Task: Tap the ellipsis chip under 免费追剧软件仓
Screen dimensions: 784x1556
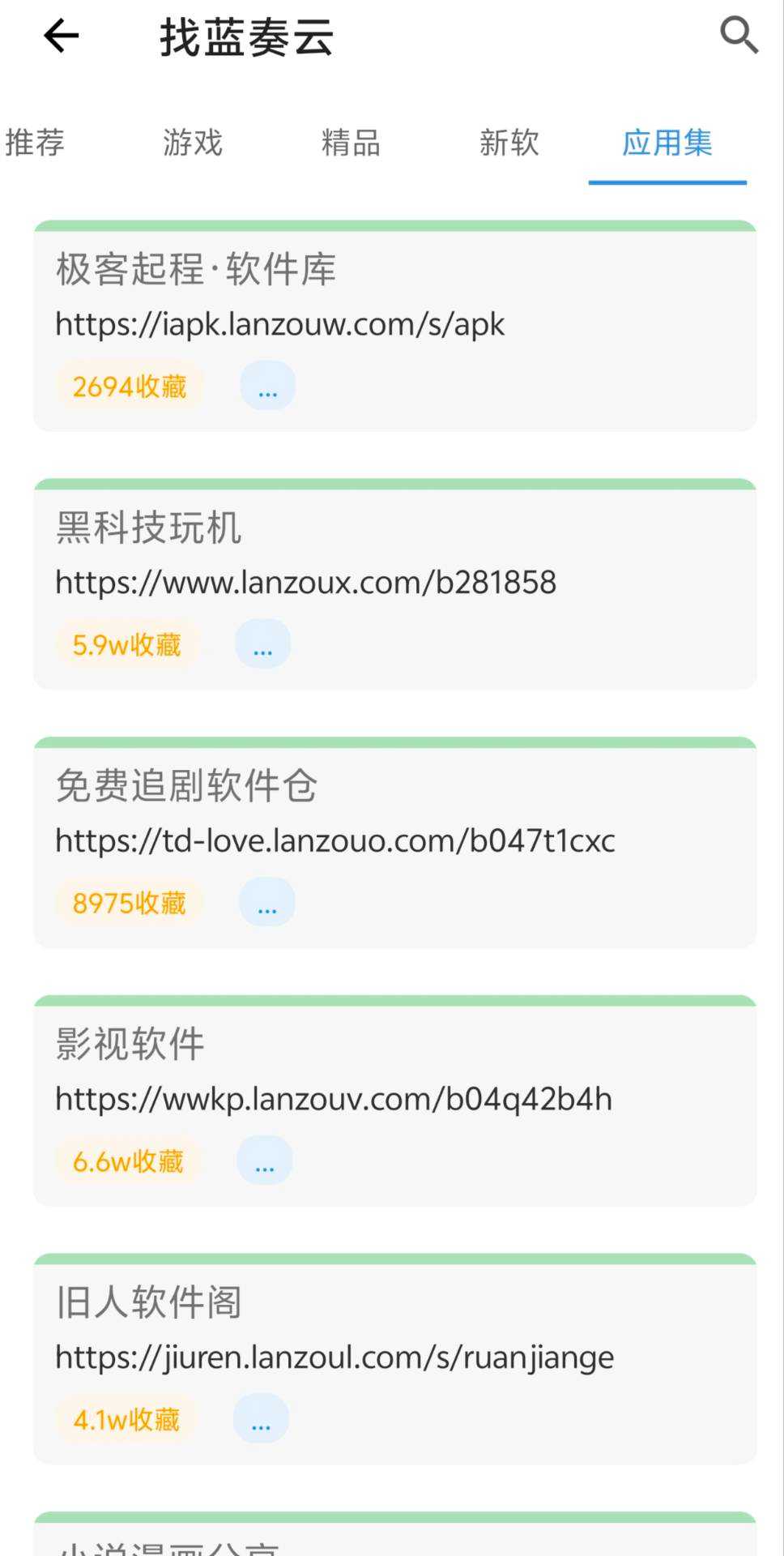Action: (x=266, y=902)
